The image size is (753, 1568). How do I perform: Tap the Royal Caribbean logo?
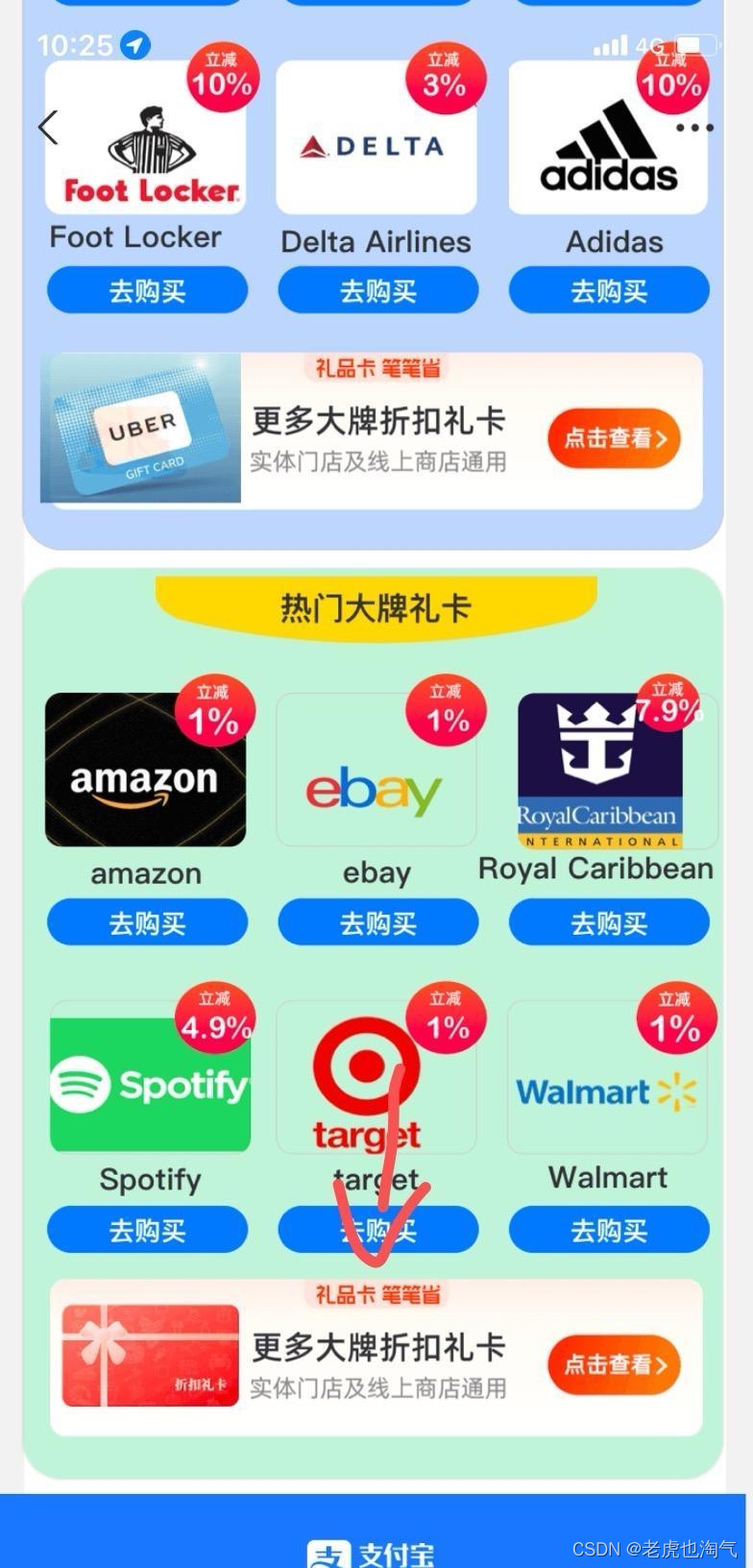click(x=603, y=769)
